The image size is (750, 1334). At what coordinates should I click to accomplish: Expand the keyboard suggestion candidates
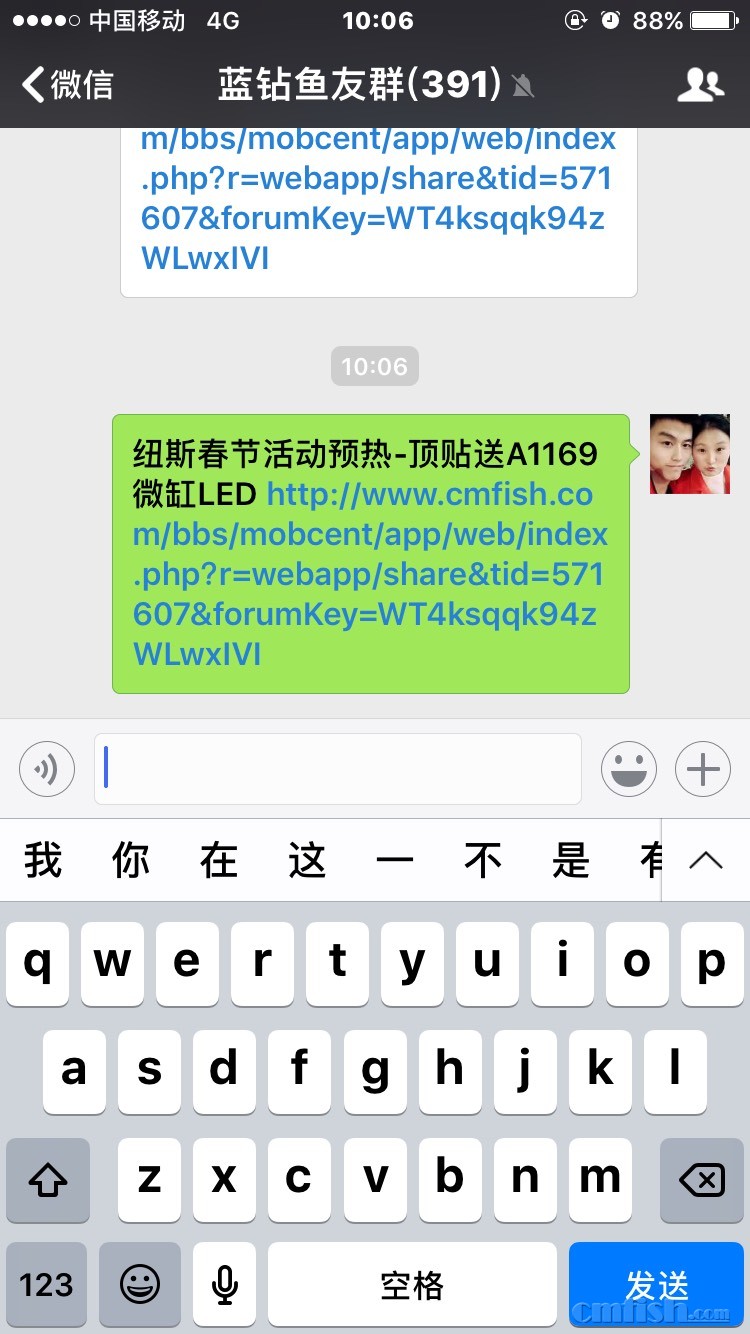pos(705,860)
